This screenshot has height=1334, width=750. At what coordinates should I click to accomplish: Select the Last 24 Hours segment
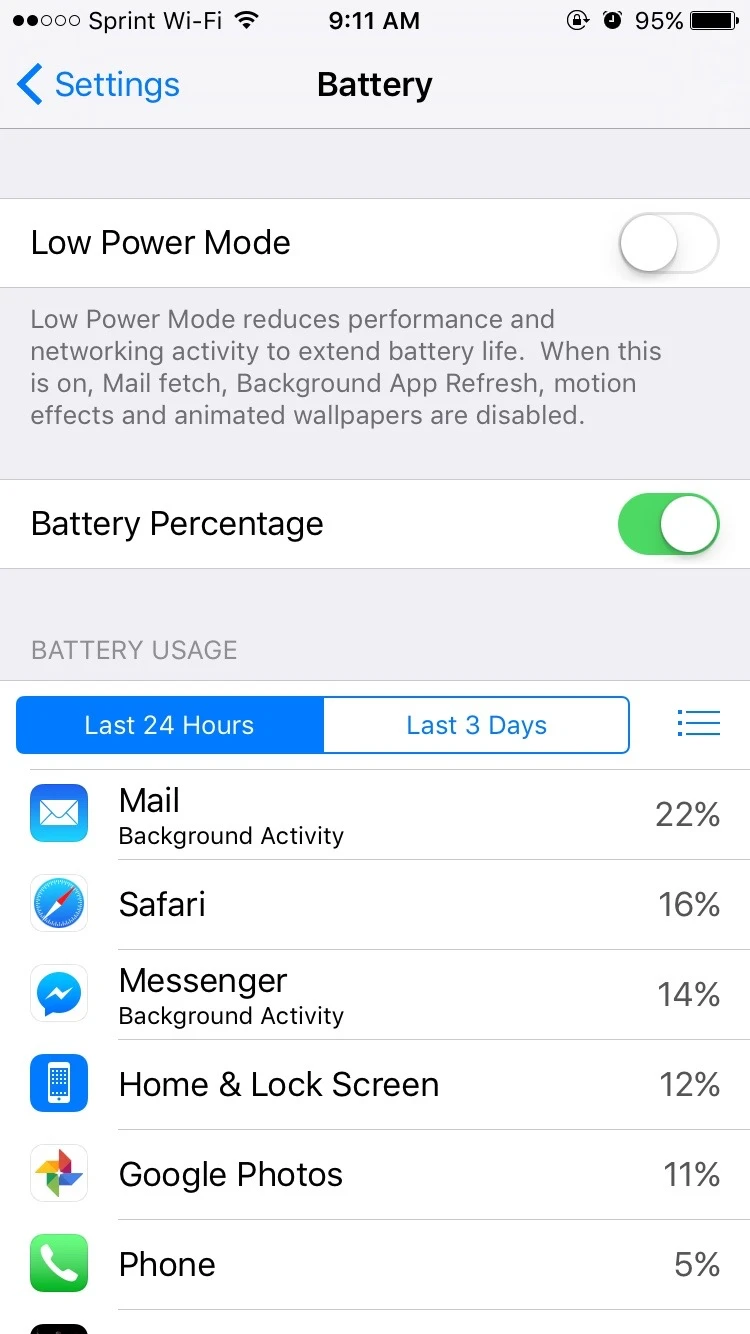pyautogui.click(x=170, y=725)
